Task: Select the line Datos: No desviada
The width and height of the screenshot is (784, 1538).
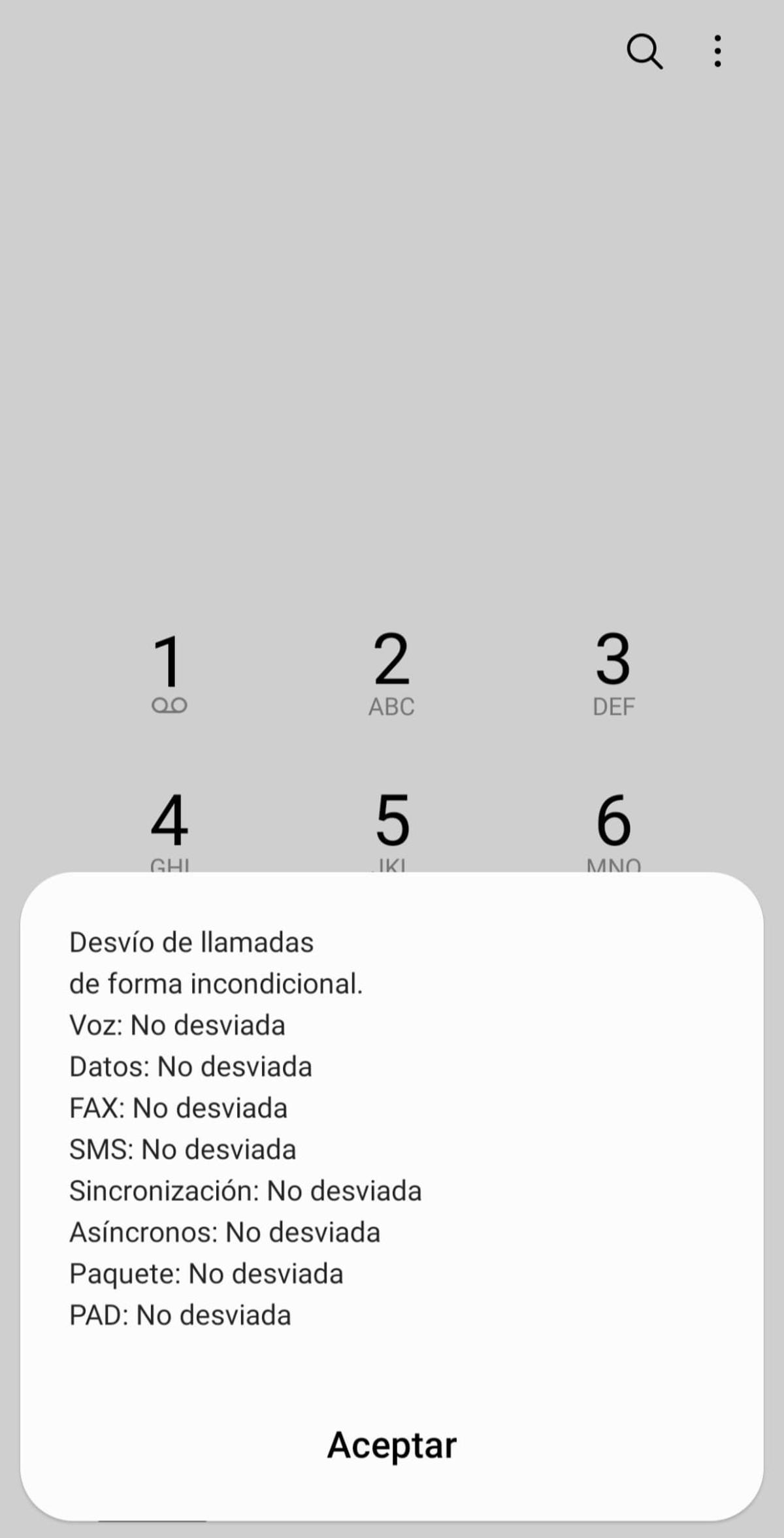Action: pos(191,1066)
